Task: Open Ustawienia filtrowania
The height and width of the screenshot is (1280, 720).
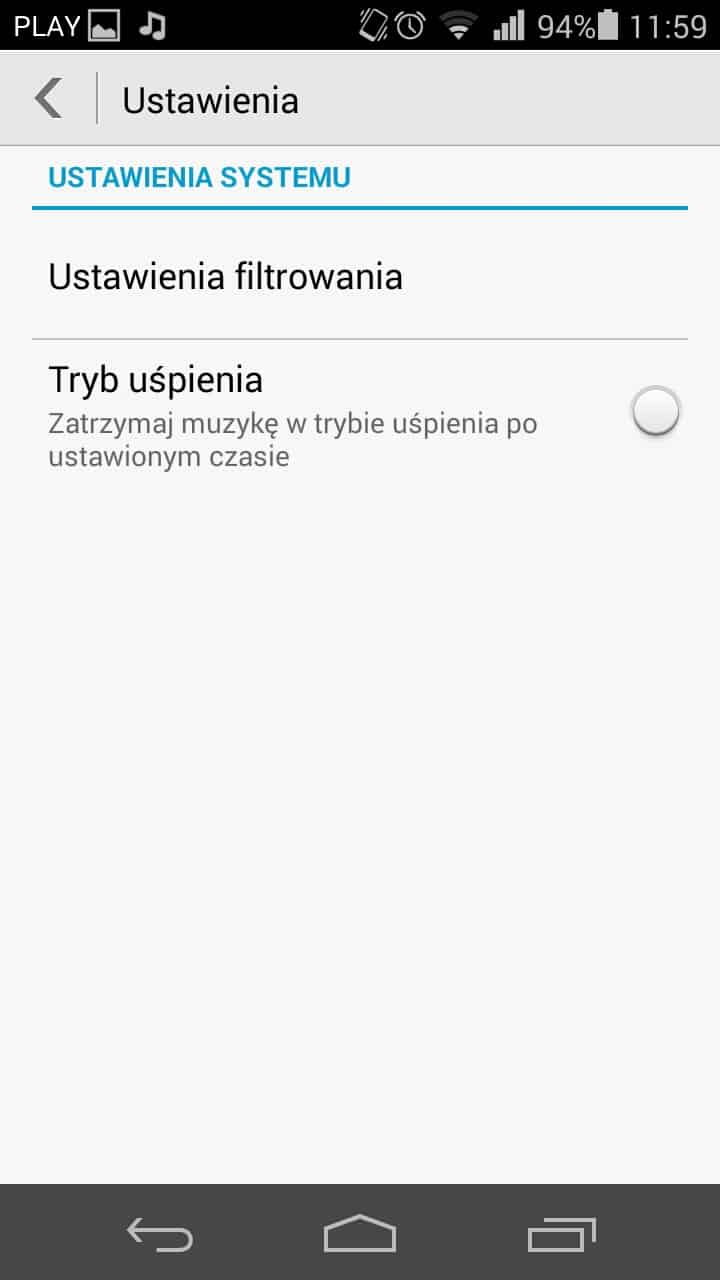Action: pos(226,276)
